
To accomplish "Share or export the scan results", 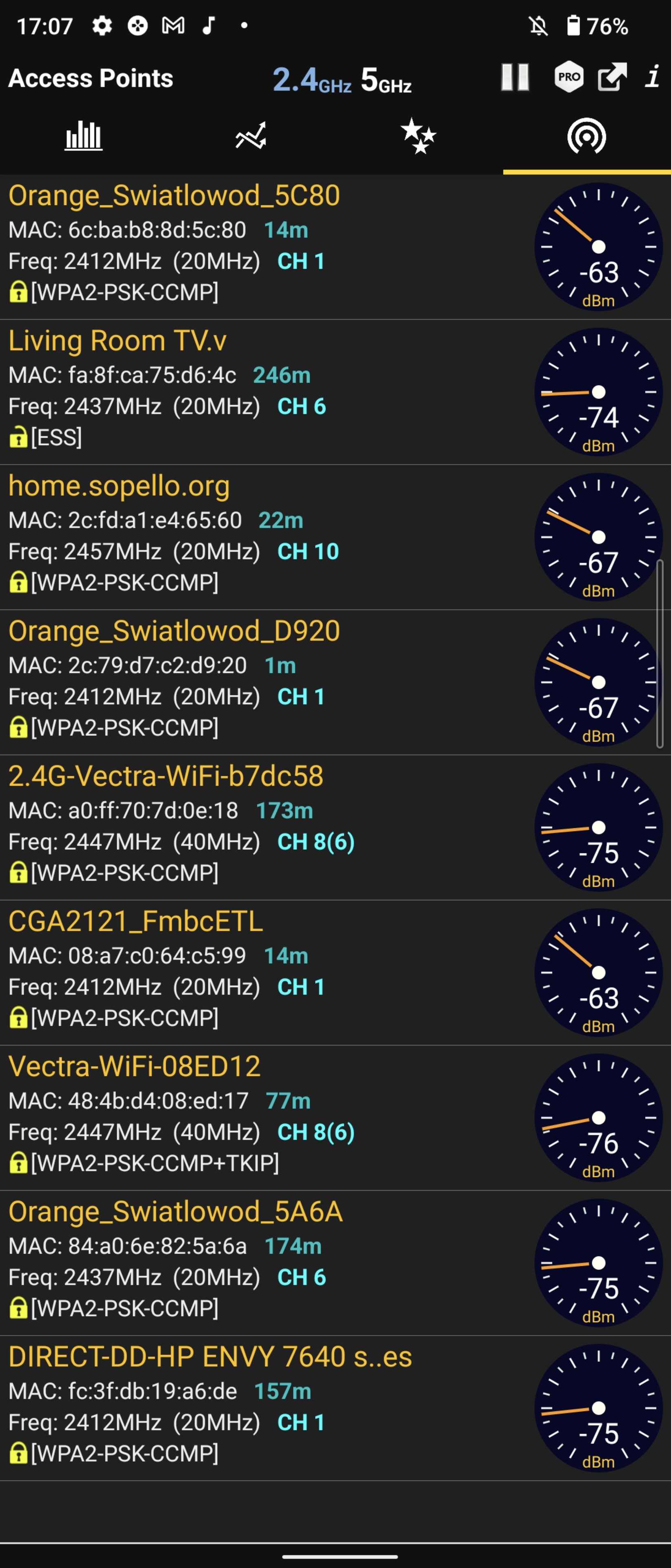I will point(611,77).
